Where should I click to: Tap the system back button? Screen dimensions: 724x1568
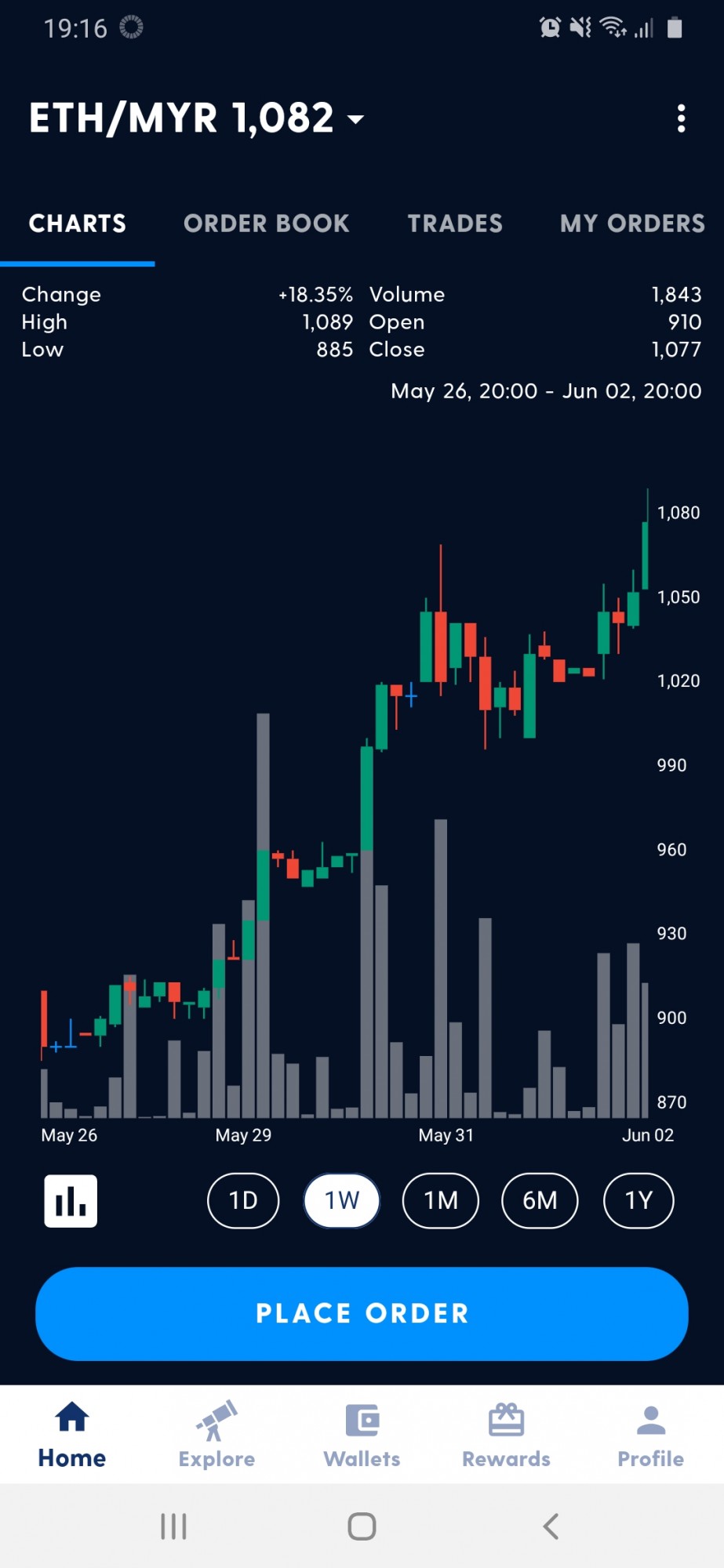(x=551, y=1526)
